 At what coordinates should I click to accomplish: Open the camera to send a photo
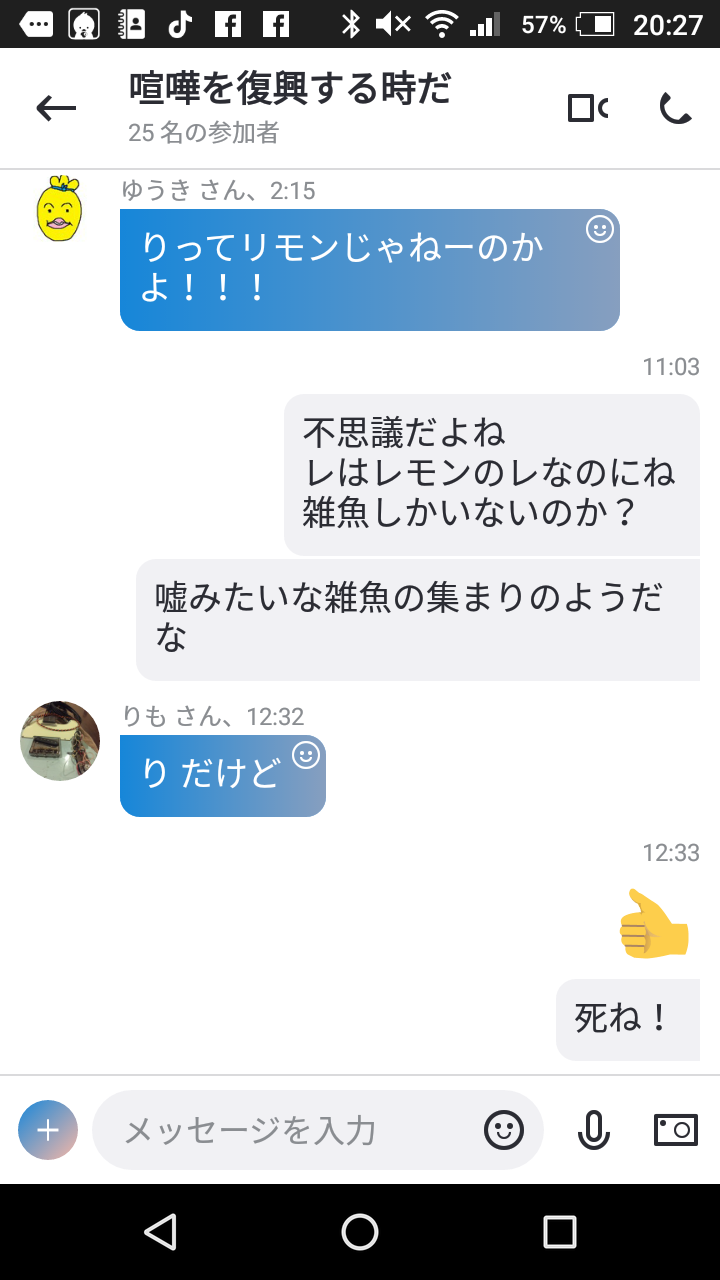point(676,1130)
